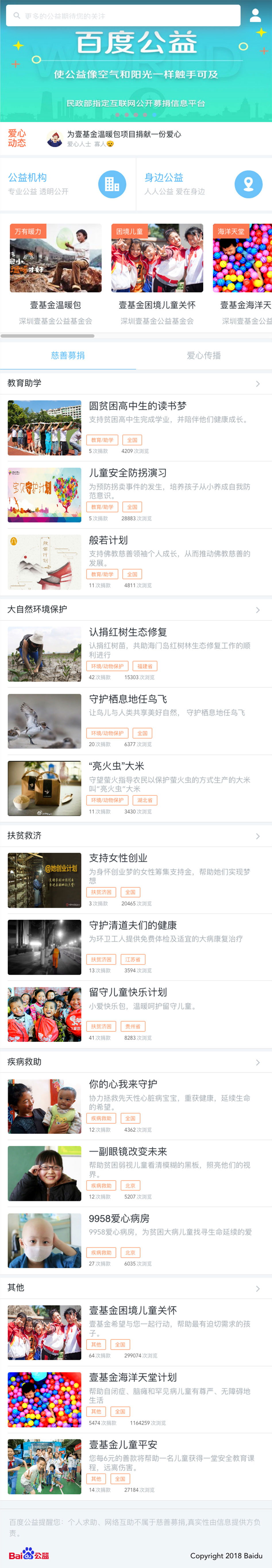This screenshot has width=272, height=1568.
Task: Open 支持女性创业 project
Action: click(x=118, y=858)
